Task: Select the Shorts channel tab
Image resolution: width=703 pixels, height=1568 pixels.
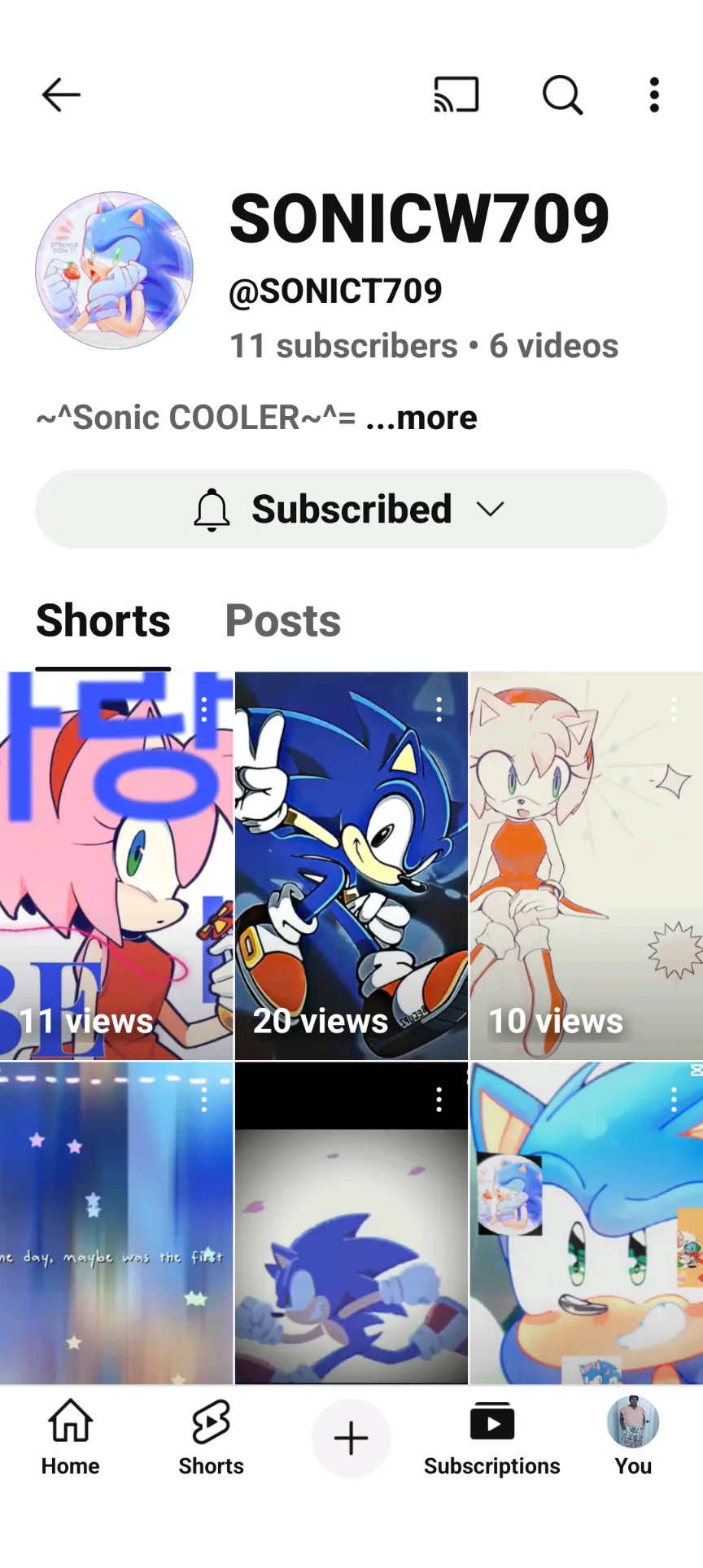Action: coord(103,621)
